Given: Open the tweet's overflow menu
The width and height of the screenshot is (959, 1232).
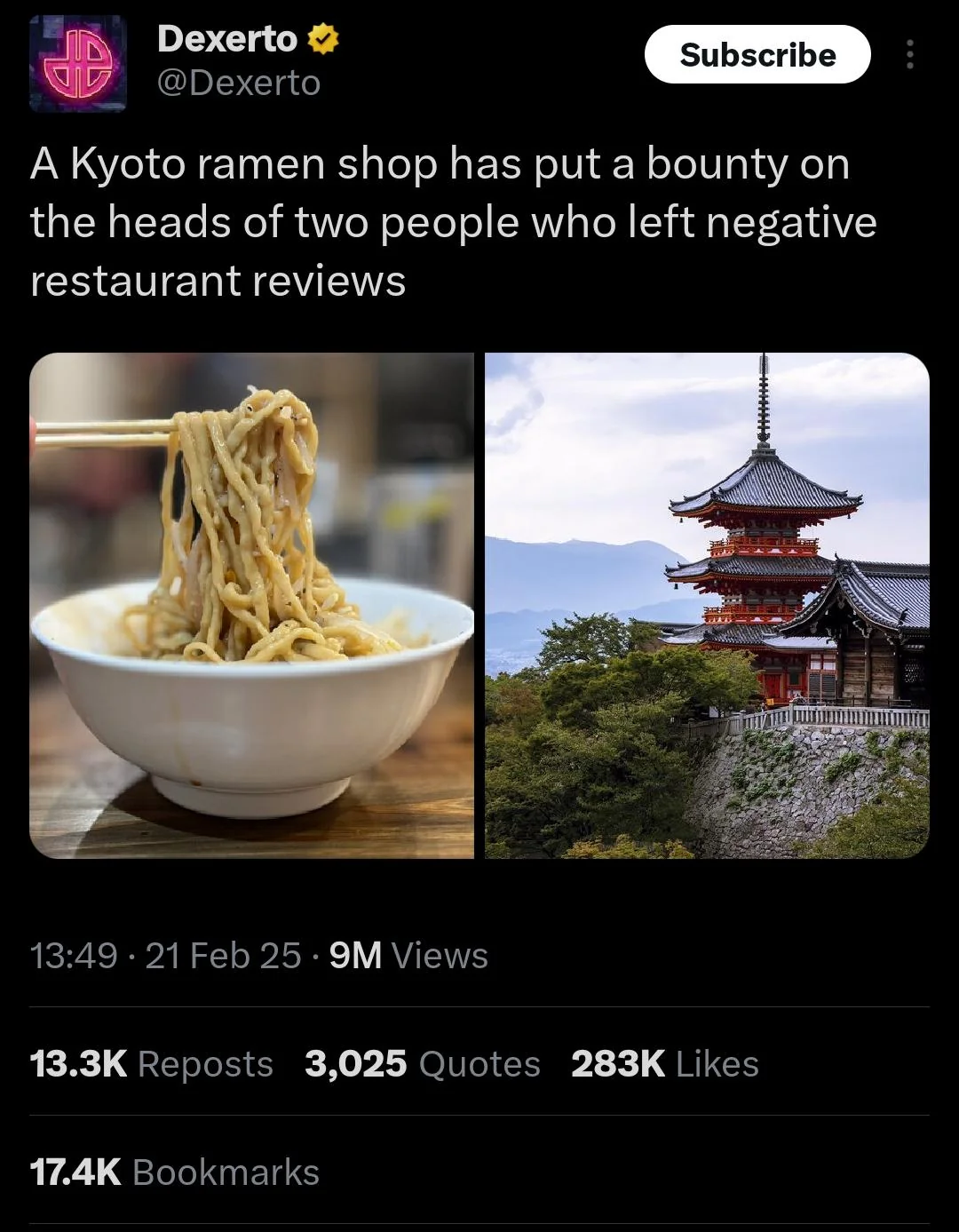Looking at the screenshot, I should tap(909, 55).
